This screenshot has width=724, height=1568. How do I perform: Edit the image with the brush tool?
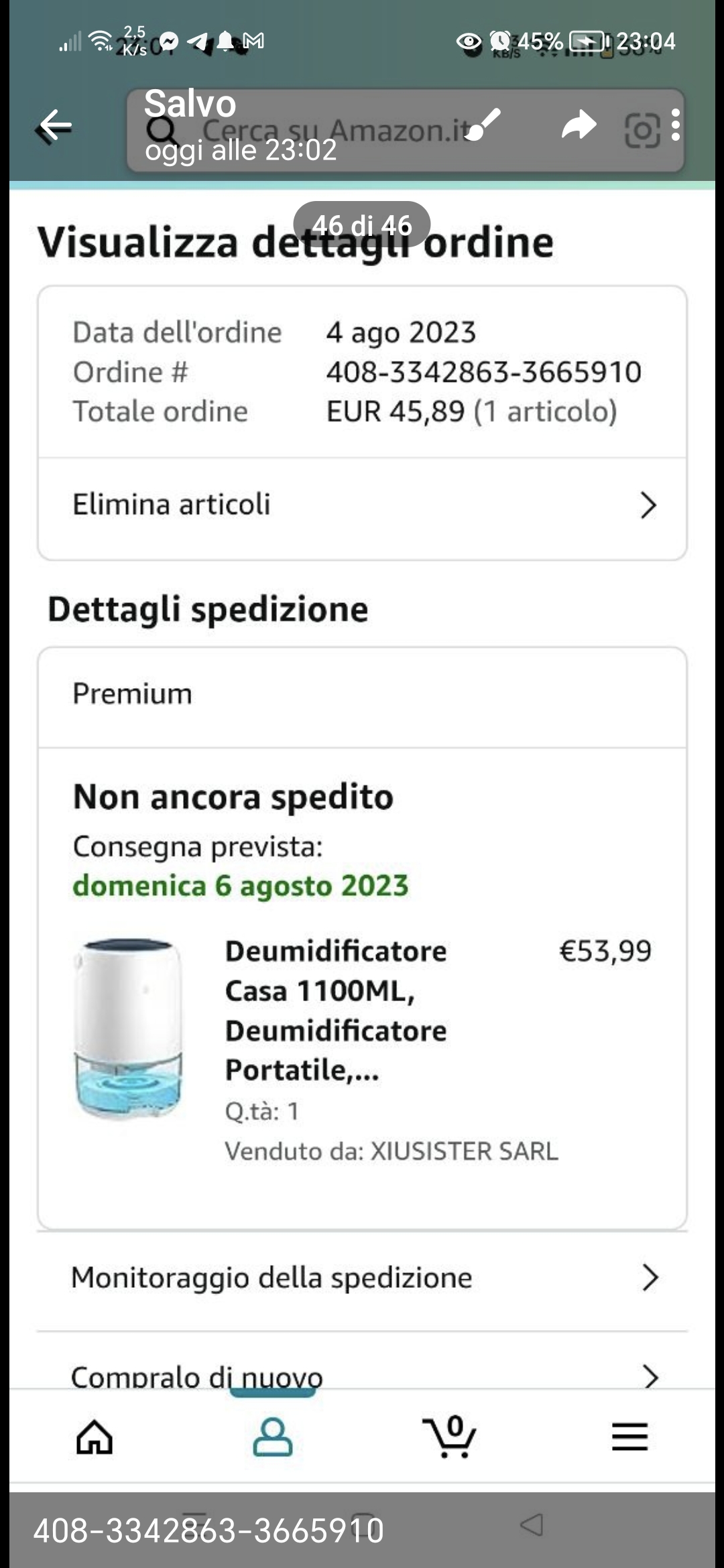click(x=483, y=125)
